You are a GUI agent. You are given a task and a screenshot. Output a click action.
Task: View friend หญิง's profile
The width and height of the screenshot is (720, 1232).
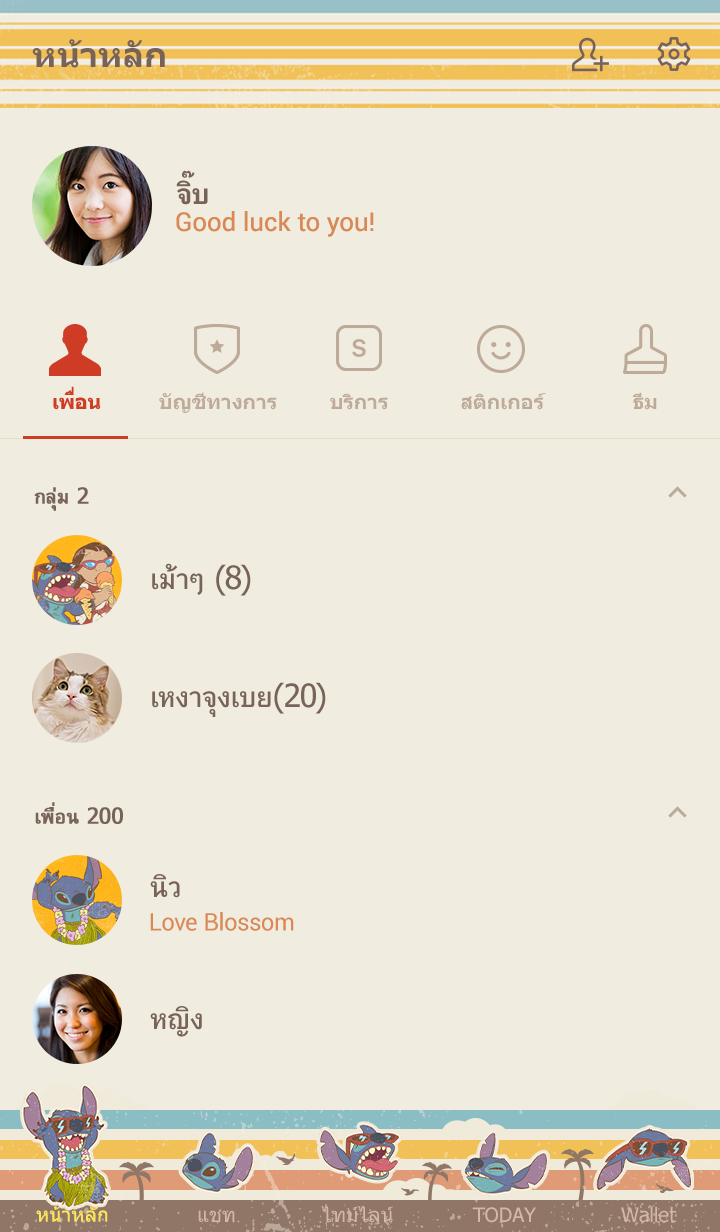point(175,1019)
